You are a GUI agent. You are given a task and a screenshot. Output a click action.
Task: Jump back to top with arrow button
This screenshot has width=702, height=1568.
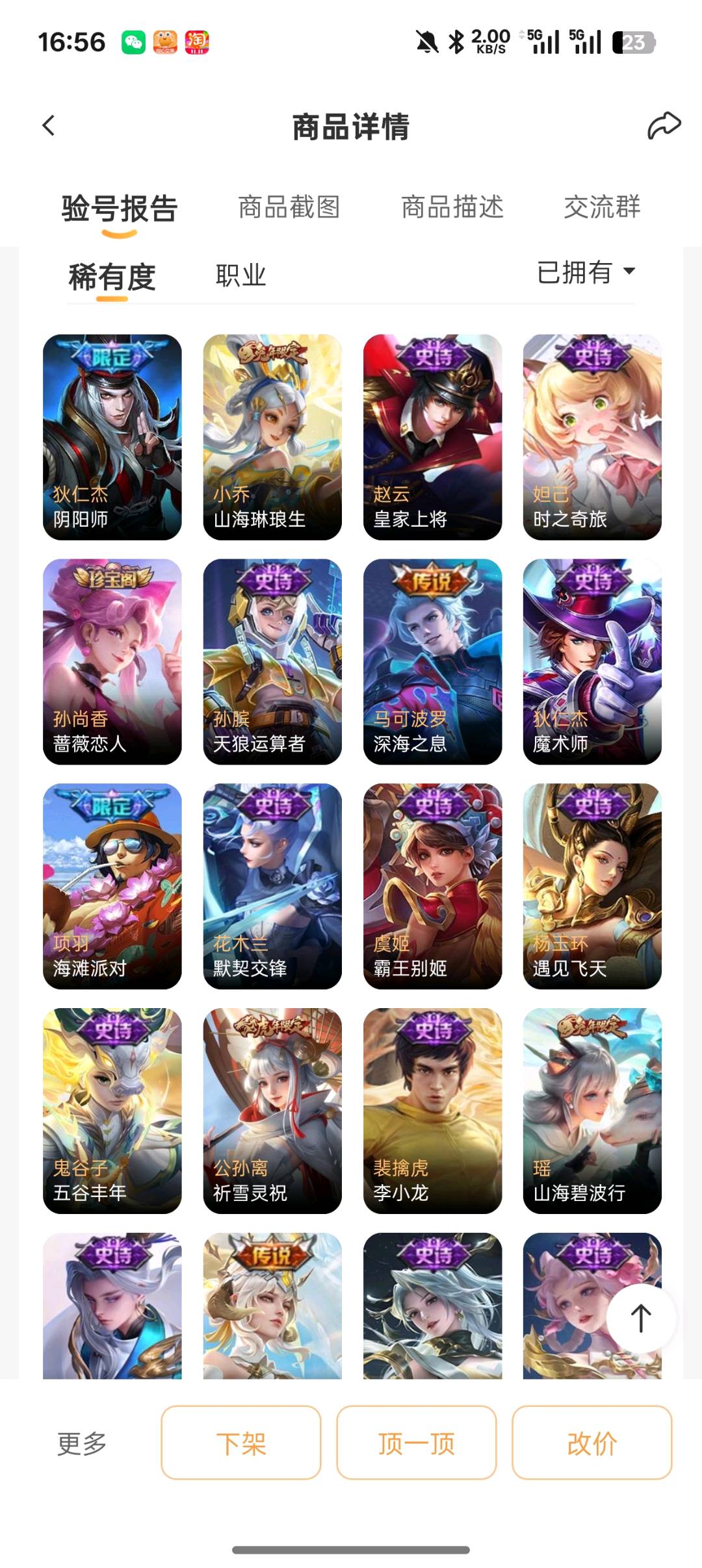[x=641, y=1318]
